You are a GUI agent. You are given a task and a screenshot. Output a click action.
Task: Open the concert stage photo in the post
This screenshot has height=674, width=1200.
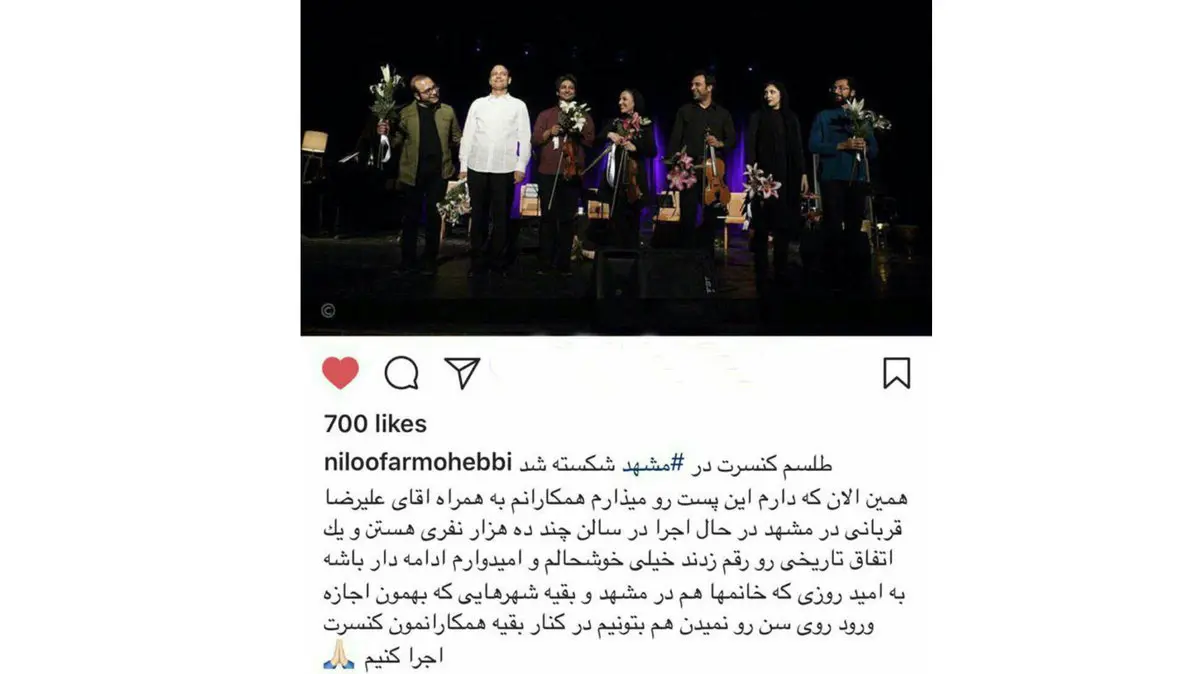point(616,167)
